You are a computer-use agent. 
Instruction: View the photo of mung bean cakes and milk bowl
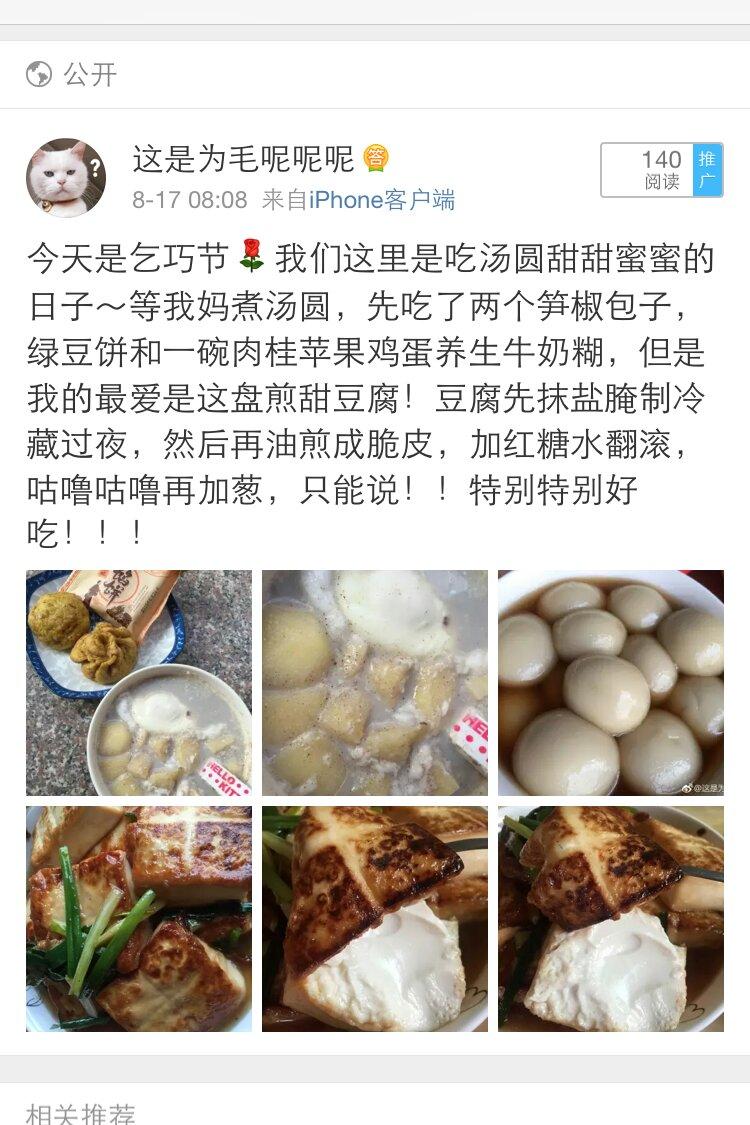pyautogui.click(x=139, y=683)
